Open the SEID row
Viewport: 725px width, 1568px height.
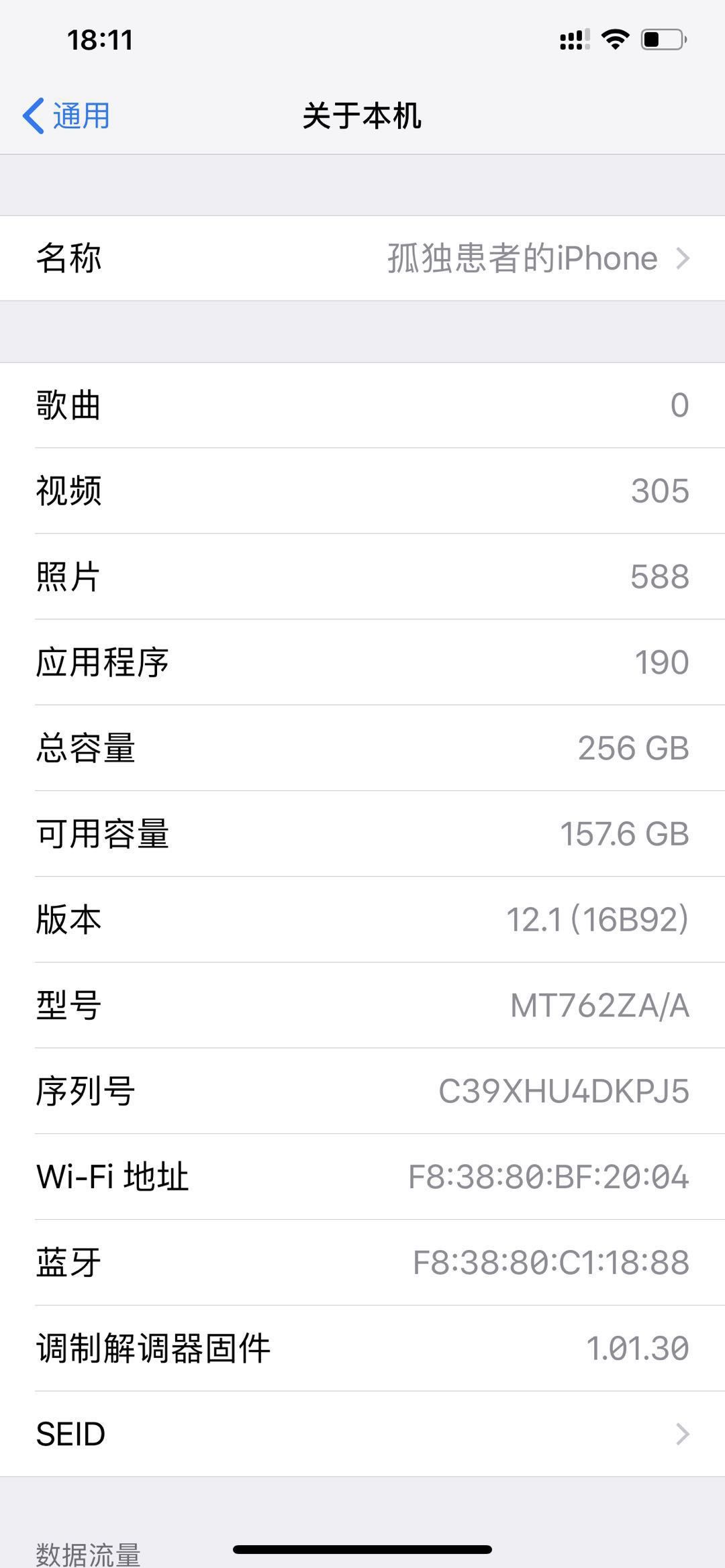pos(362,1434)
